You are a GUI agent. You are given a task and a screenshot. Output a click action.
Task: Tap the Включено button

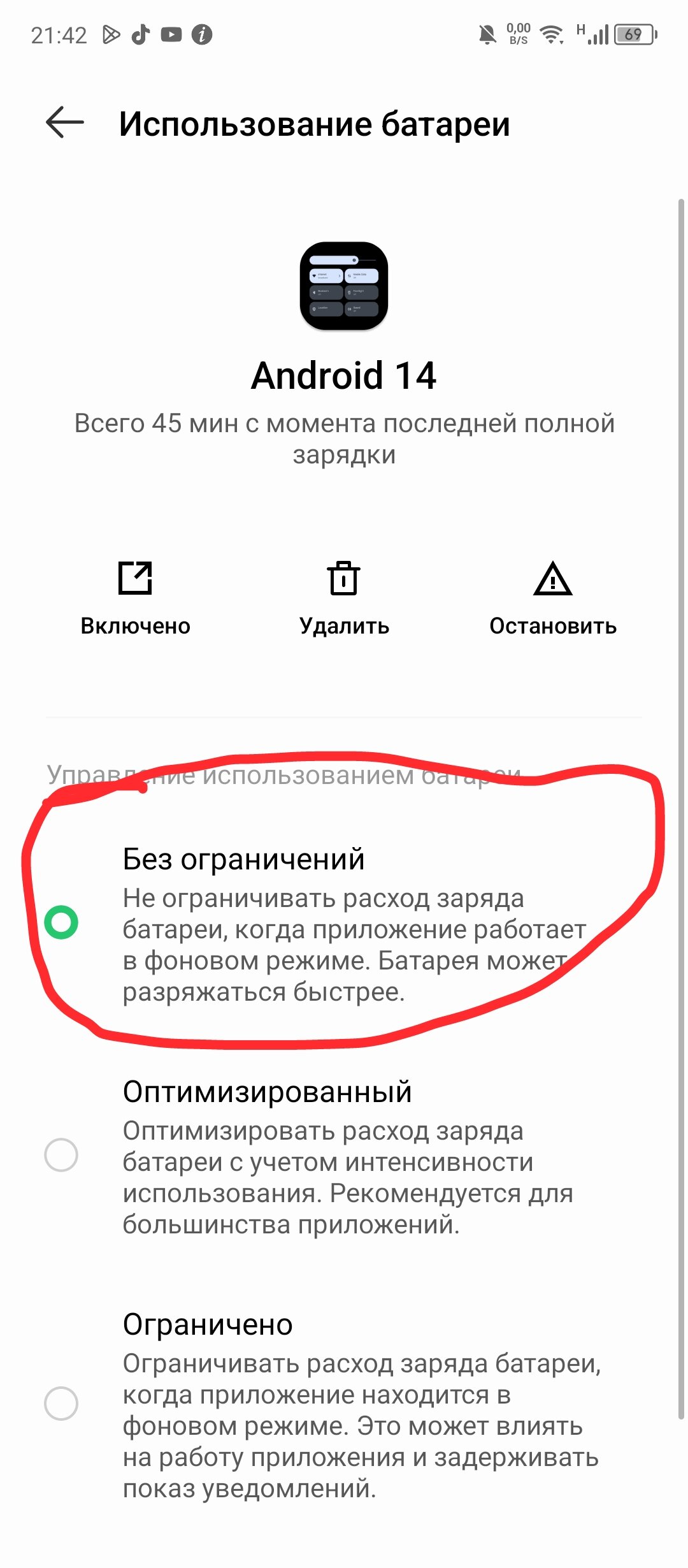click(x=135, y=598)
